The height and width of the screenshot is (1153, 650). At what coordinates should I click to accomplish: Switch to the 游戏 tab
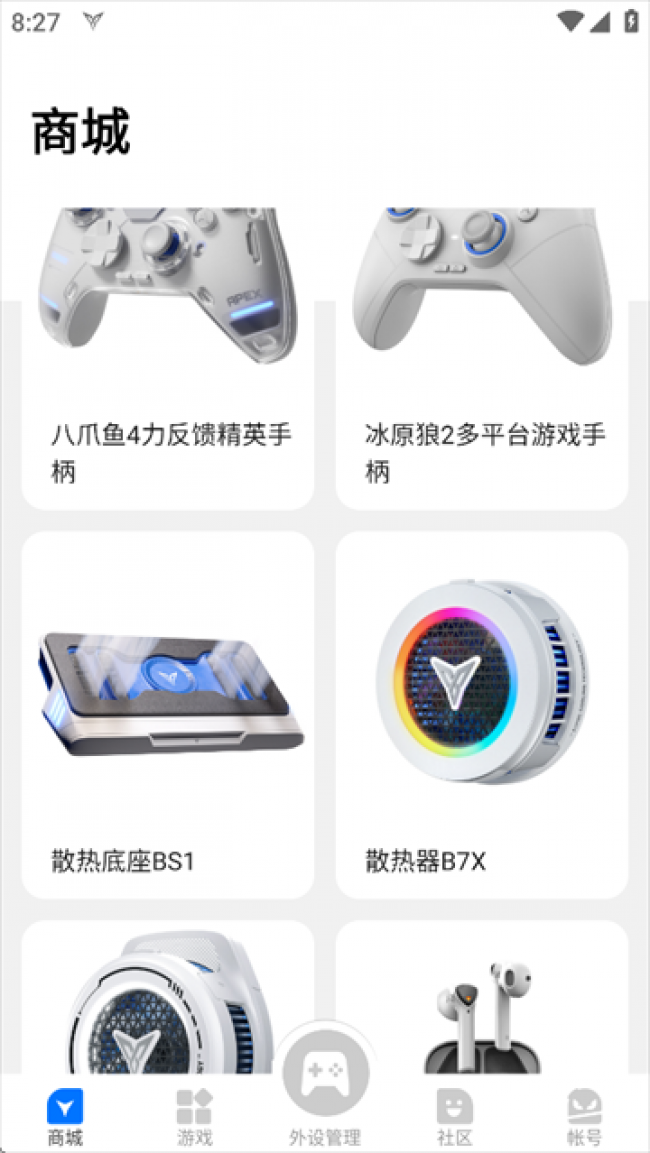(x=194, y=1117)
